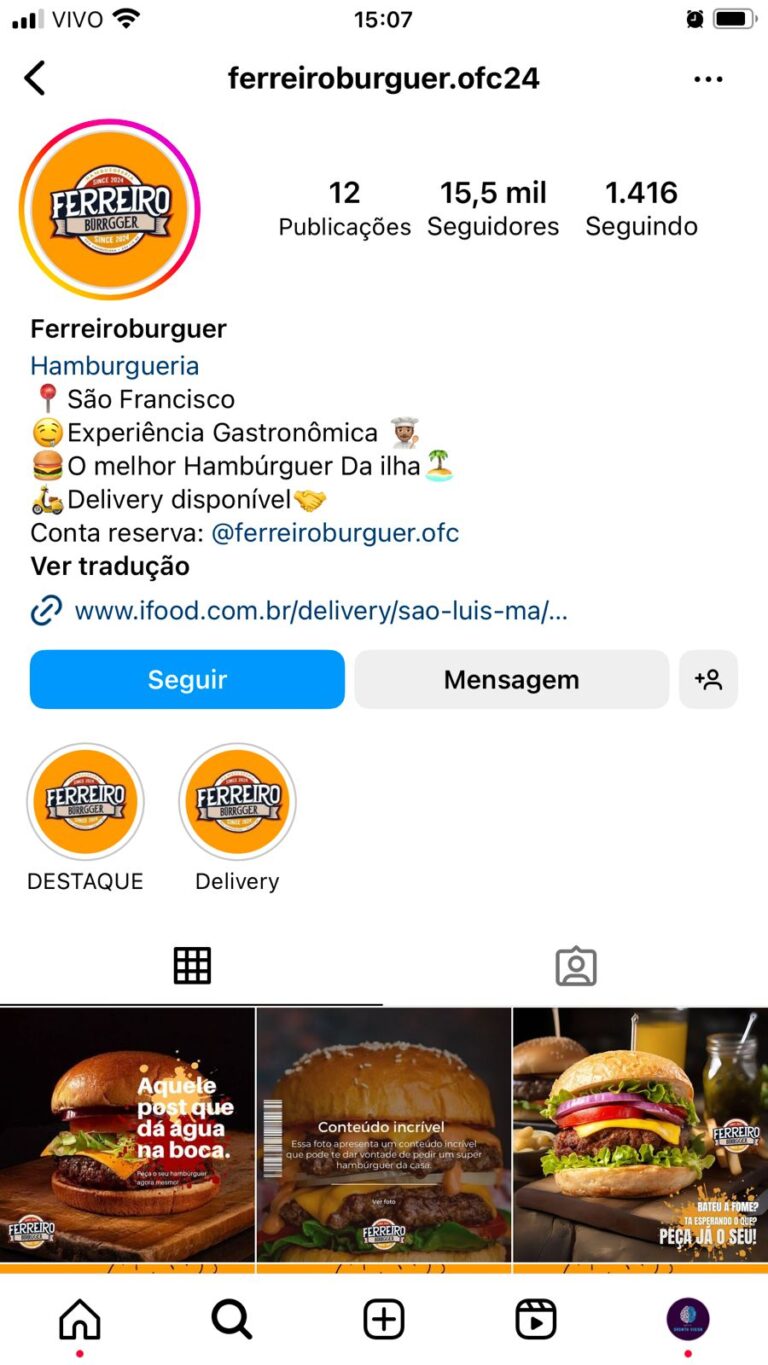This screenshot has height=1365, width=768.
Task: Open the Reels tab
Action: [x=535, y=1320]
